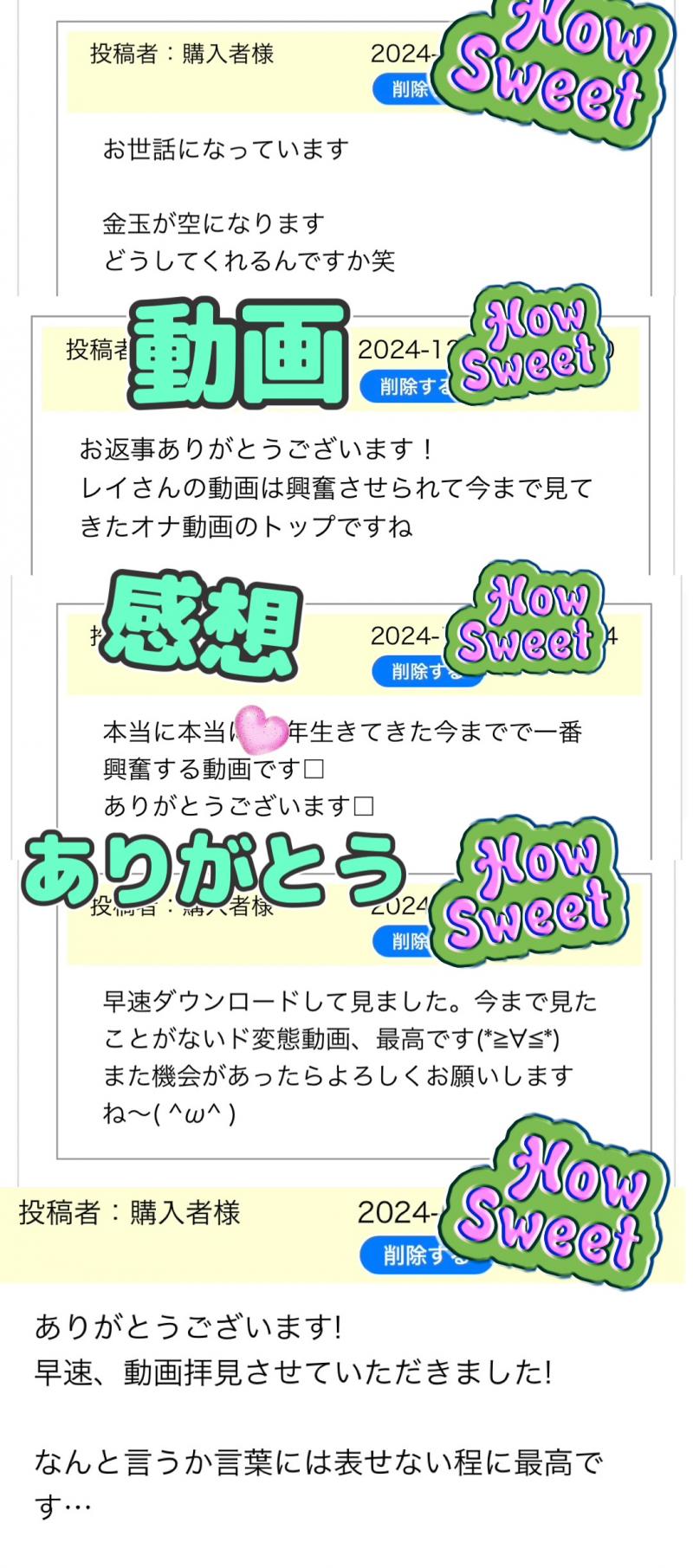Click the topmost 削除する delete button
The width and height of the screenshot is (693, 1568).
407,91
